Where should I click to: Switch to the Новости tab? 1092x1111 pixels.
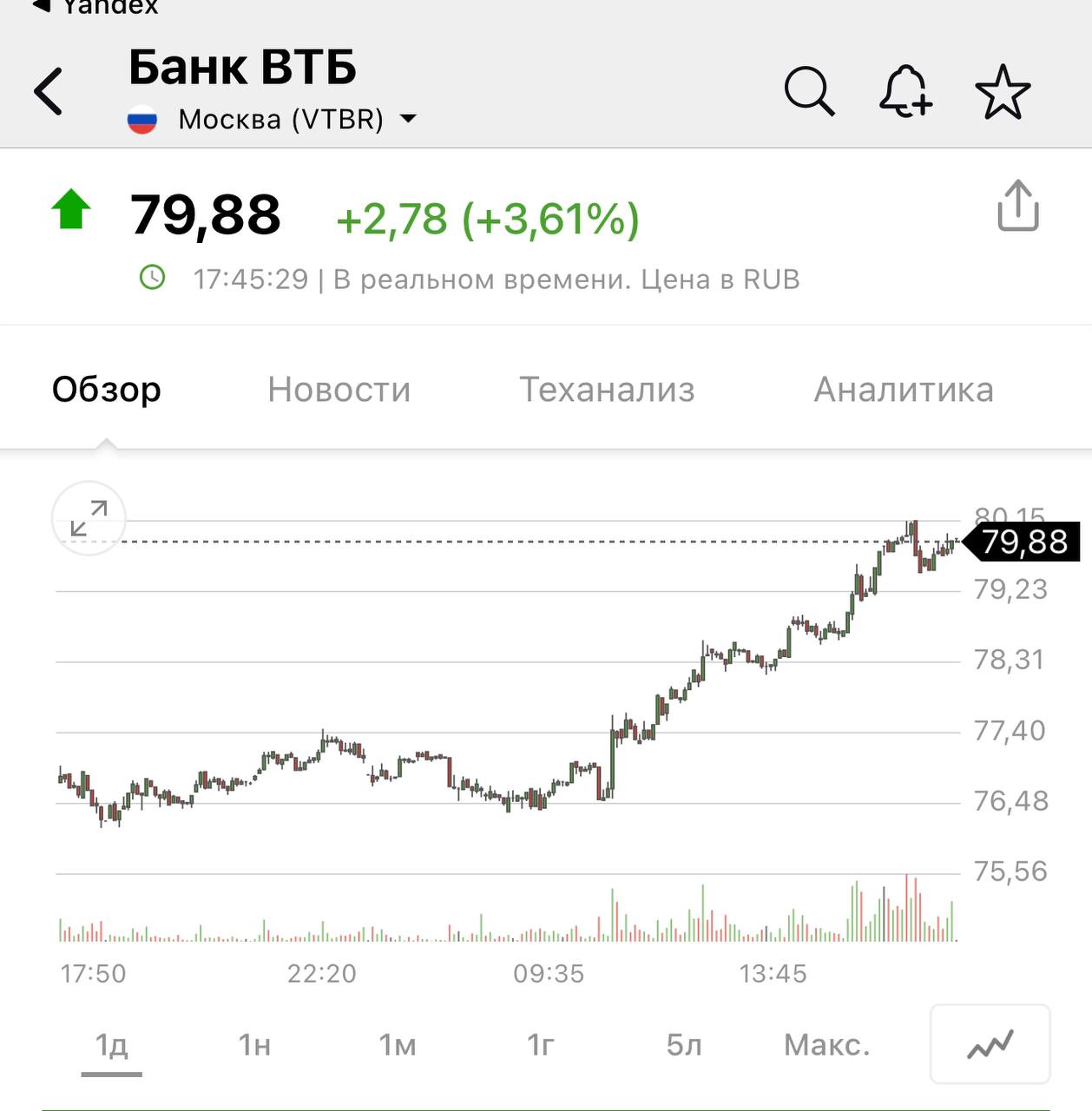339,390
